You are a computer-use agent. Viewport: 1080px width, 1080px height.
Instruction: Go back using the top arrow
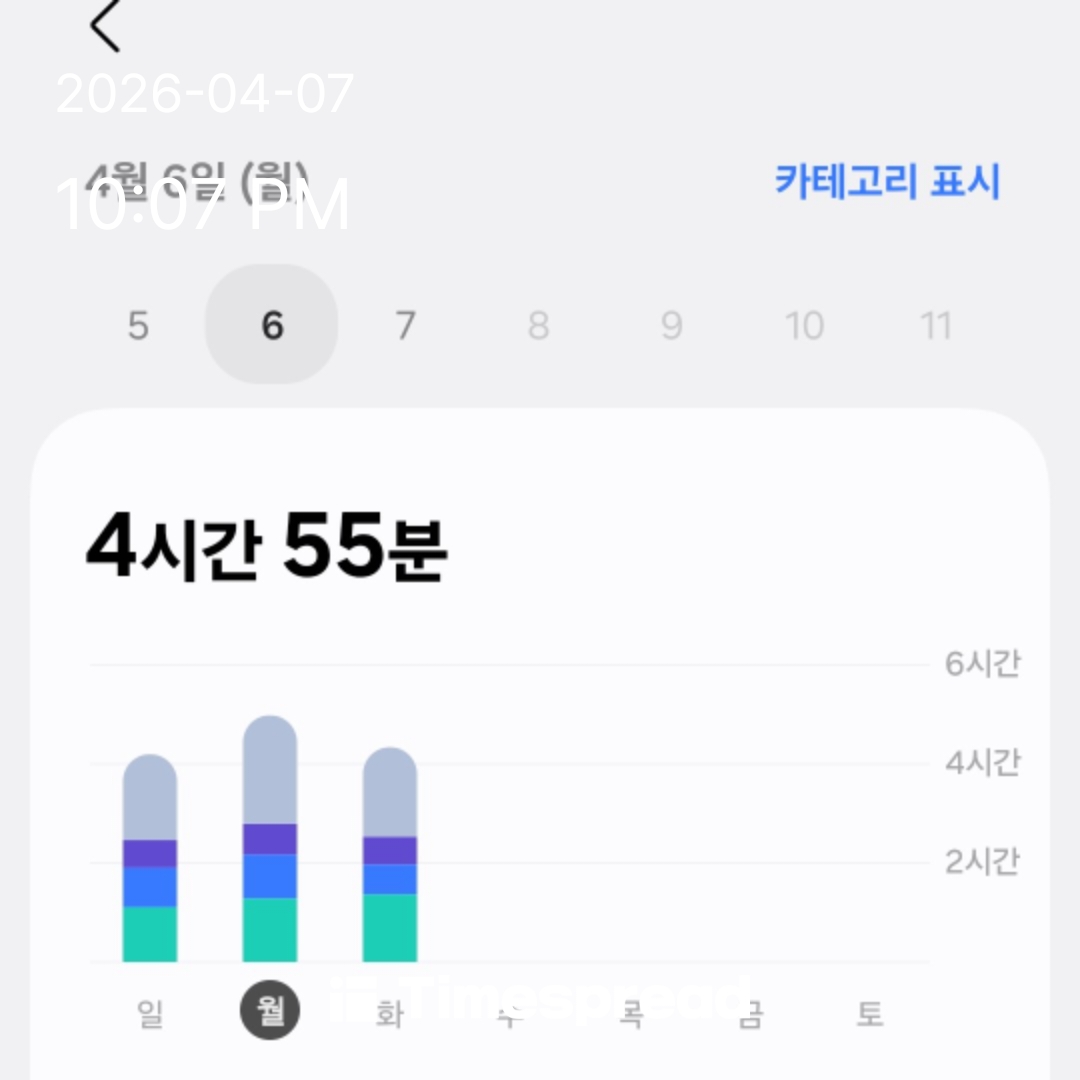point(105,26)
